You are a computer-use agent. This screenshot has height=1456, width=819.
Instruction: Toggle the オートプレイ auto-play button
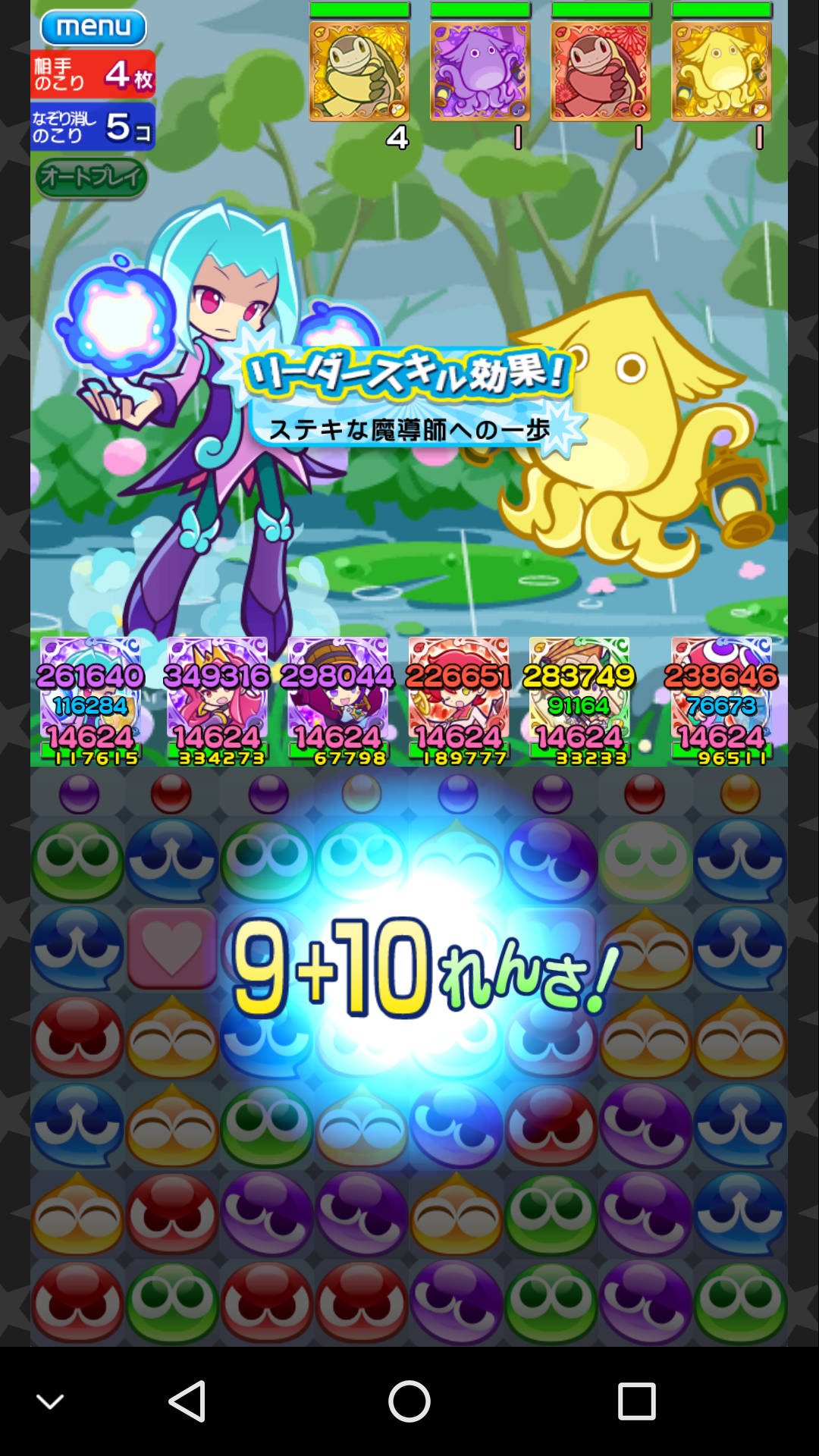91,178
